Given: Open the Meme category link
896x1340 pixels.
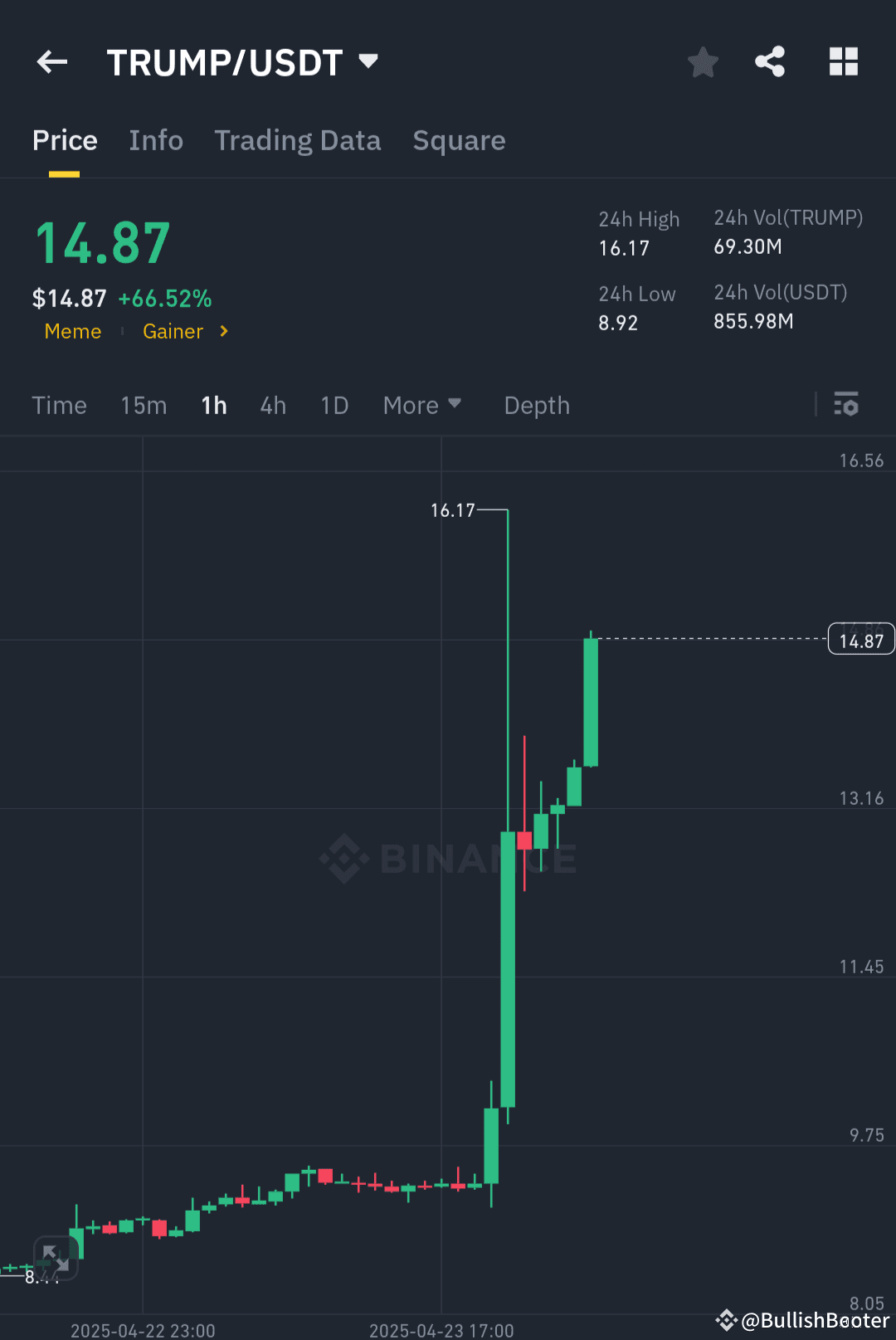Looking at the screenshot, I should coord(73,331).
